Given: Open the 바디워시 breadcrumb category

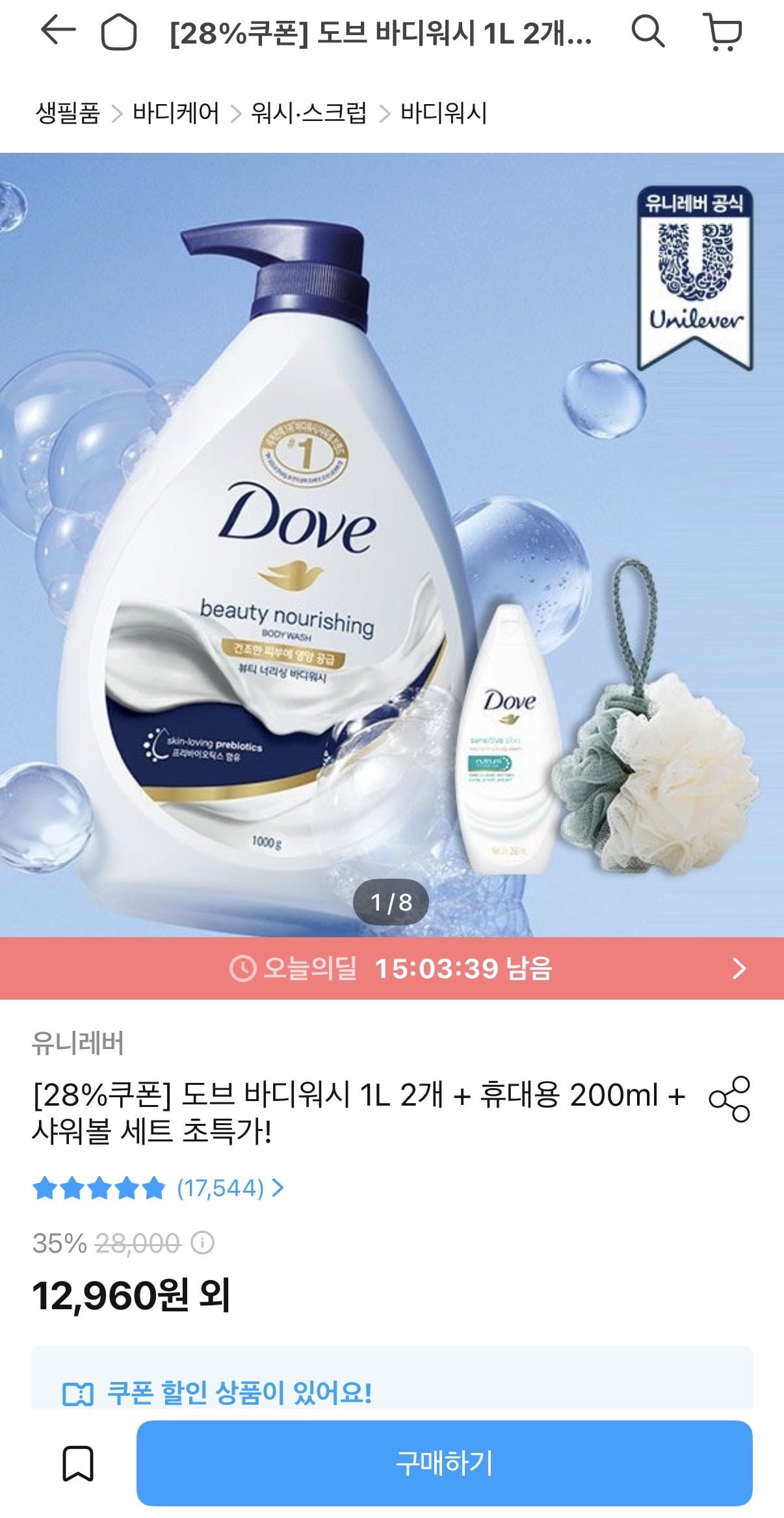Looking at the screenshot, I should coord(443,113).
